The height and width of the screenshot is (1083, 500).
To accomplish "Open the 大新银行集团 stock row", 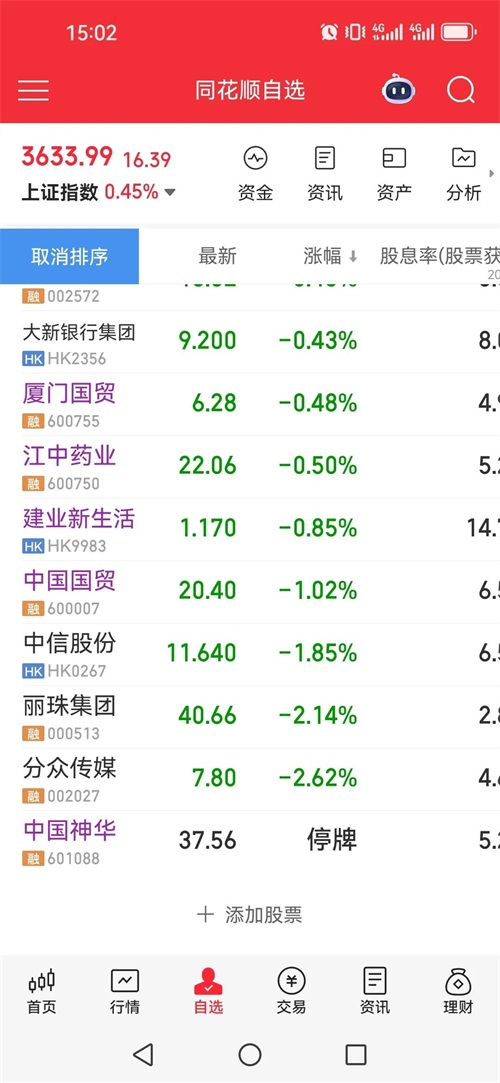I will (250, 343).
